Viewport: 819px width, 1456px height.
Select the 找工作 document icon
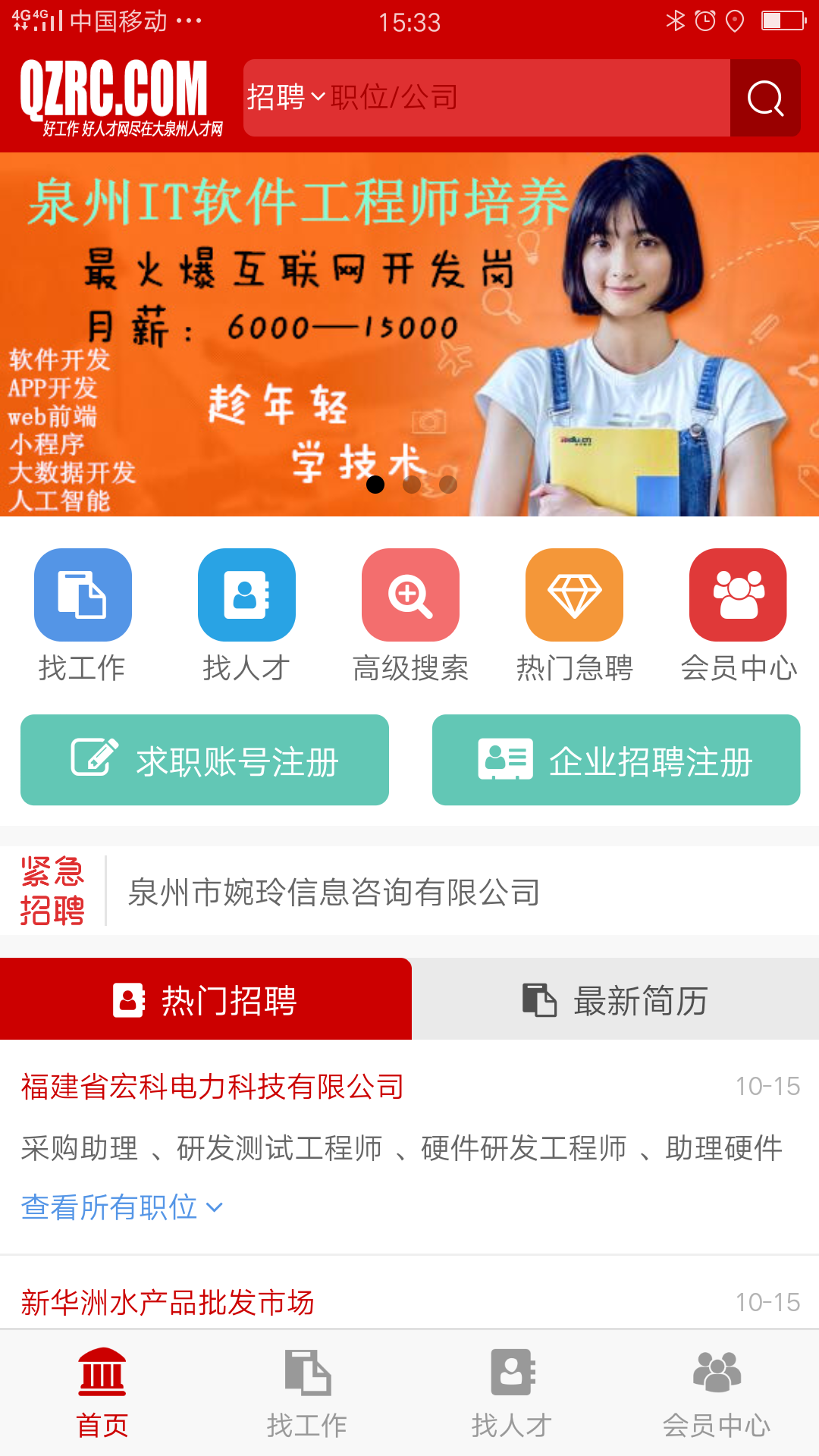[82, 595]
